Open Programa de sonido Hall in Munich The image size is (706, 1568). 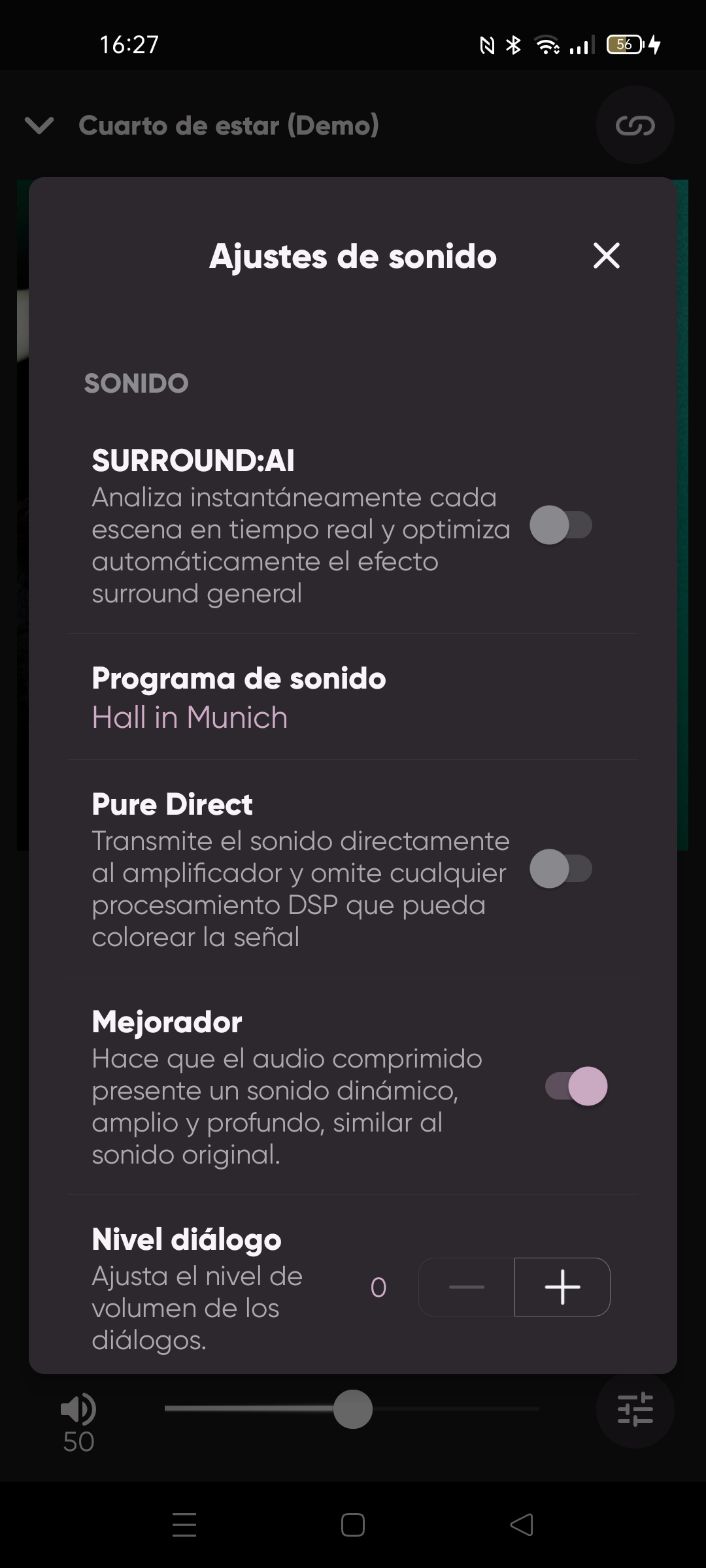353,697
